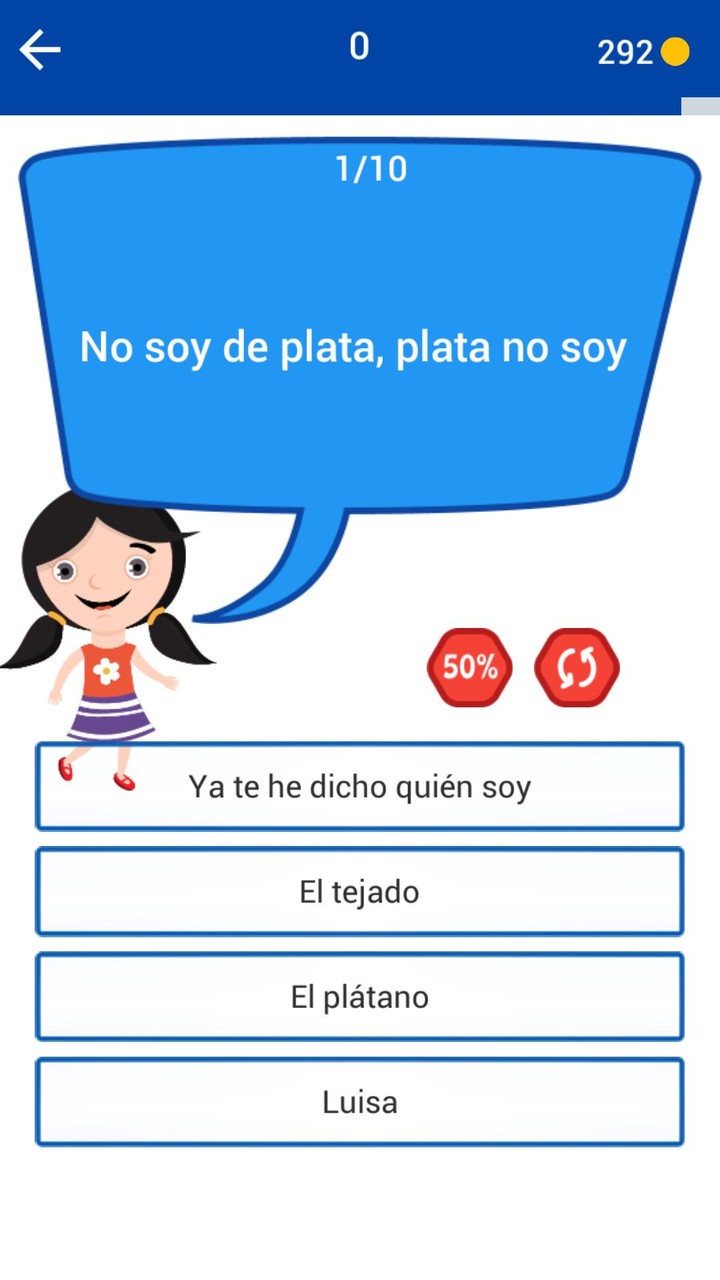The image size is (720, 1280).
Task: Choose 'El tejado' as the answer
Action: (360, 891)
